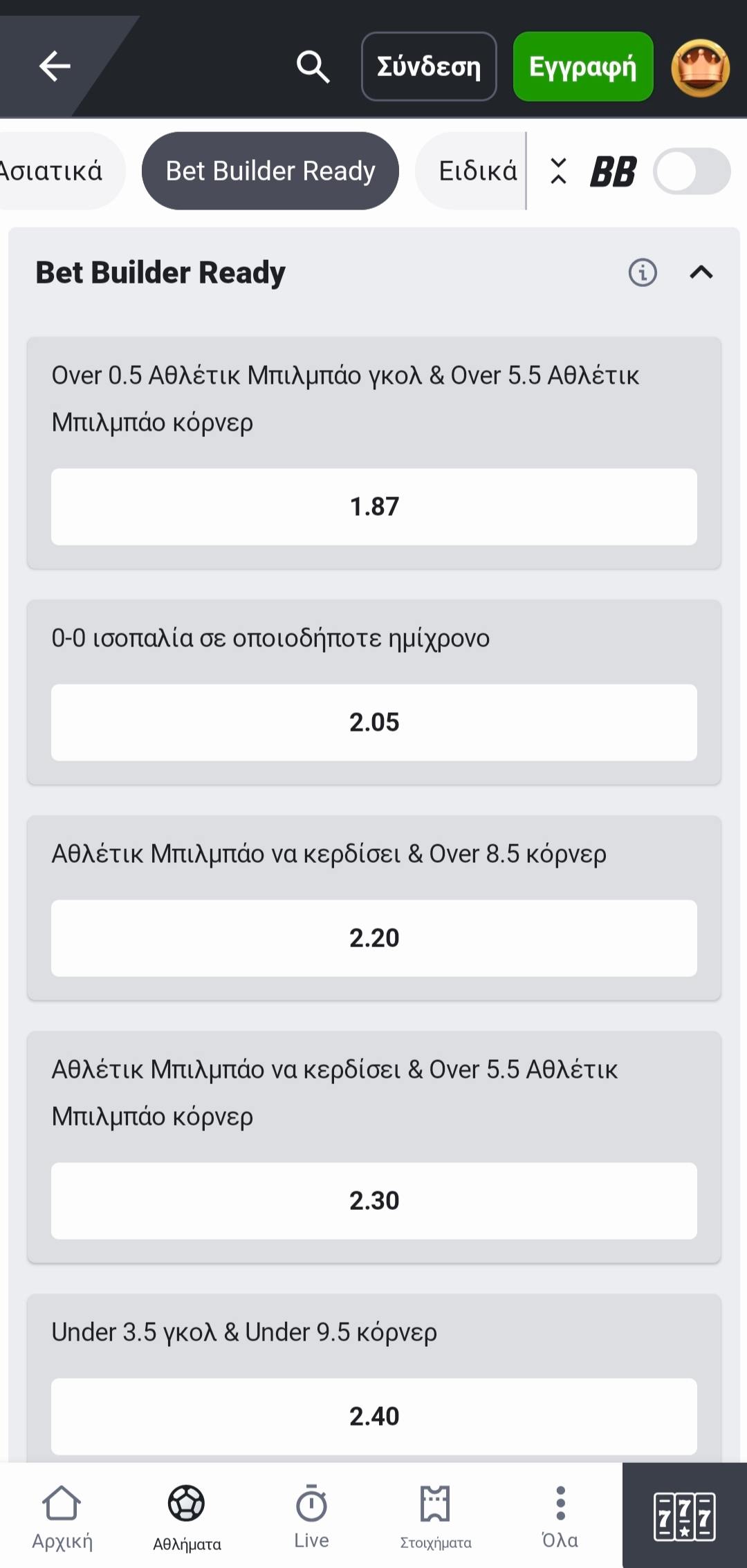The width and height of the screenshot is (747, 1568).
Task: Switch to the Ειδικά tab
Action: tap(476, 171)
